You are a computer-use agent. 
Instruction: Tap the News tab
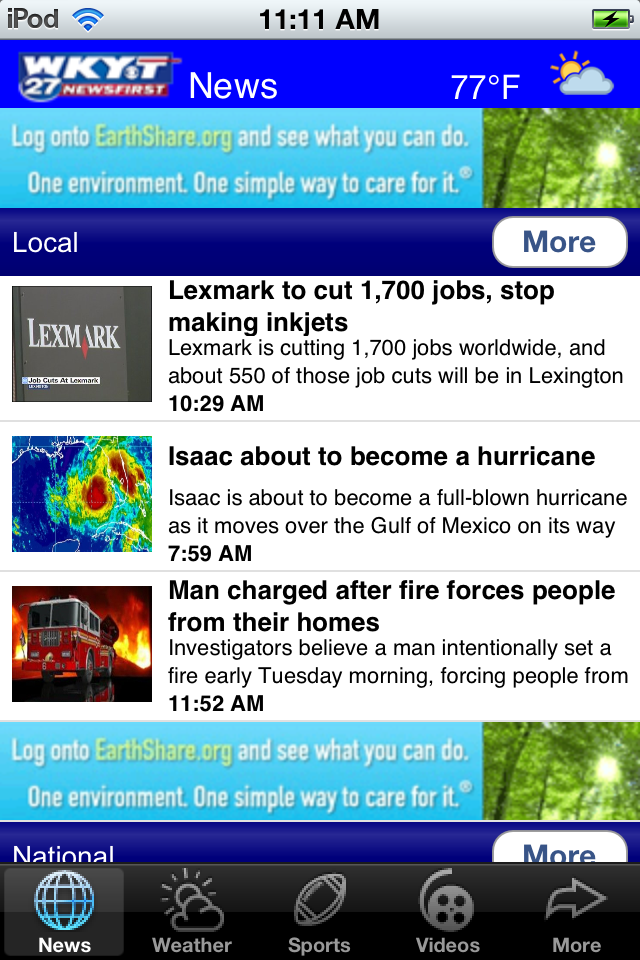pos(64,912)
